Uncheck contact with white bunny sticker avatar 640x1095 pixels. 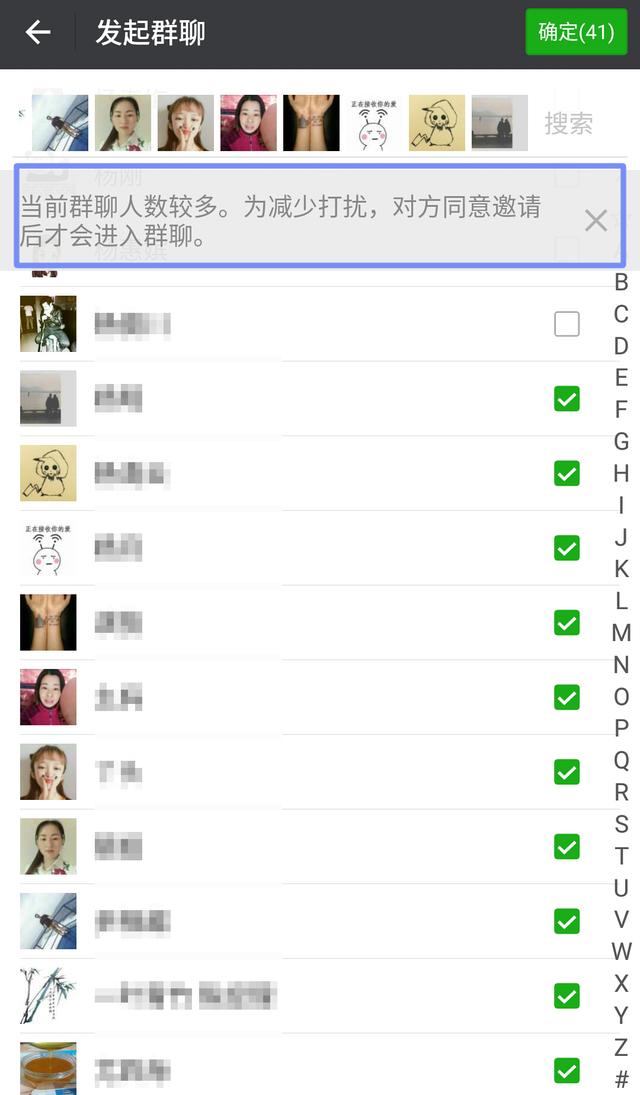(x=567, y=548)
